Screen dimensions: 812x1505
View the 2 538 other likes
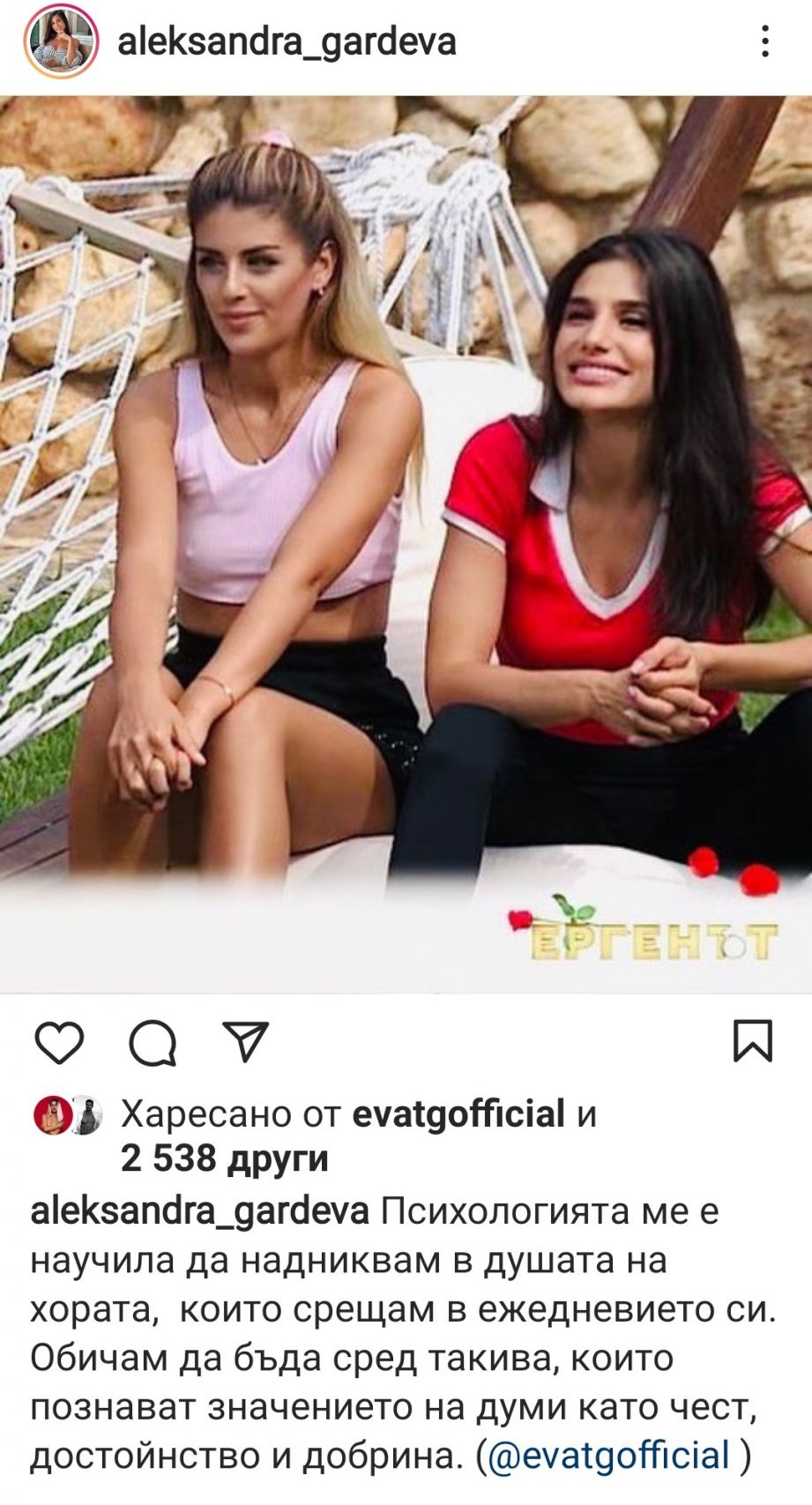[224, 1159]
